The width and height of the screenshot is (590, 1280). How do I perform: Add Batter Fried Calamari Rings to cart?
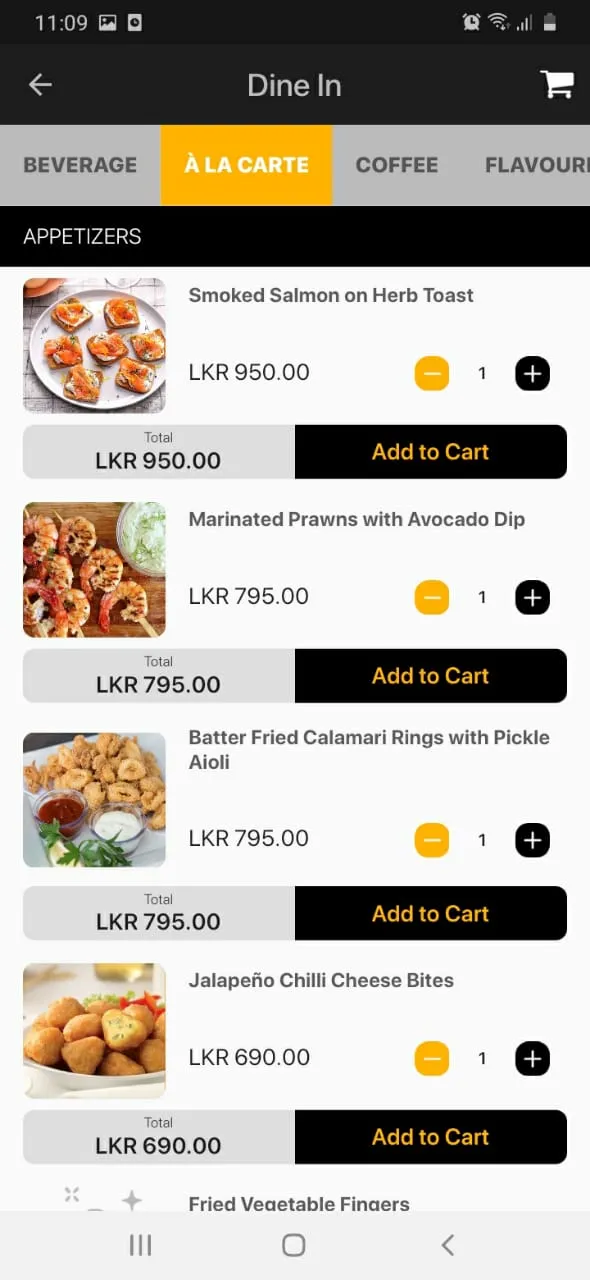click(x=431, y=914)
